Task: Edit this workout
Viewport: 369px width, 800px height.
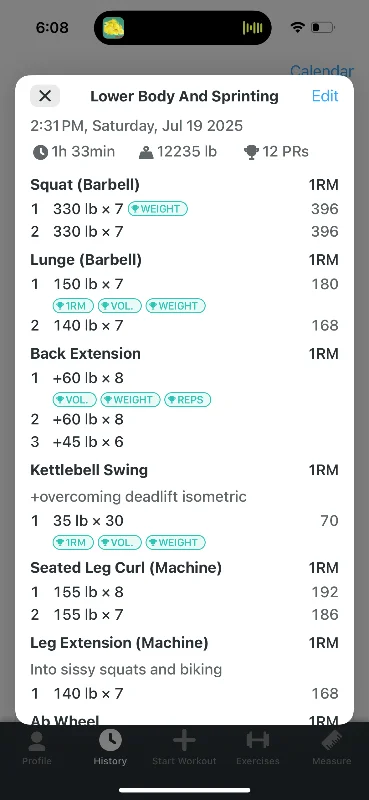Action: 325,96
